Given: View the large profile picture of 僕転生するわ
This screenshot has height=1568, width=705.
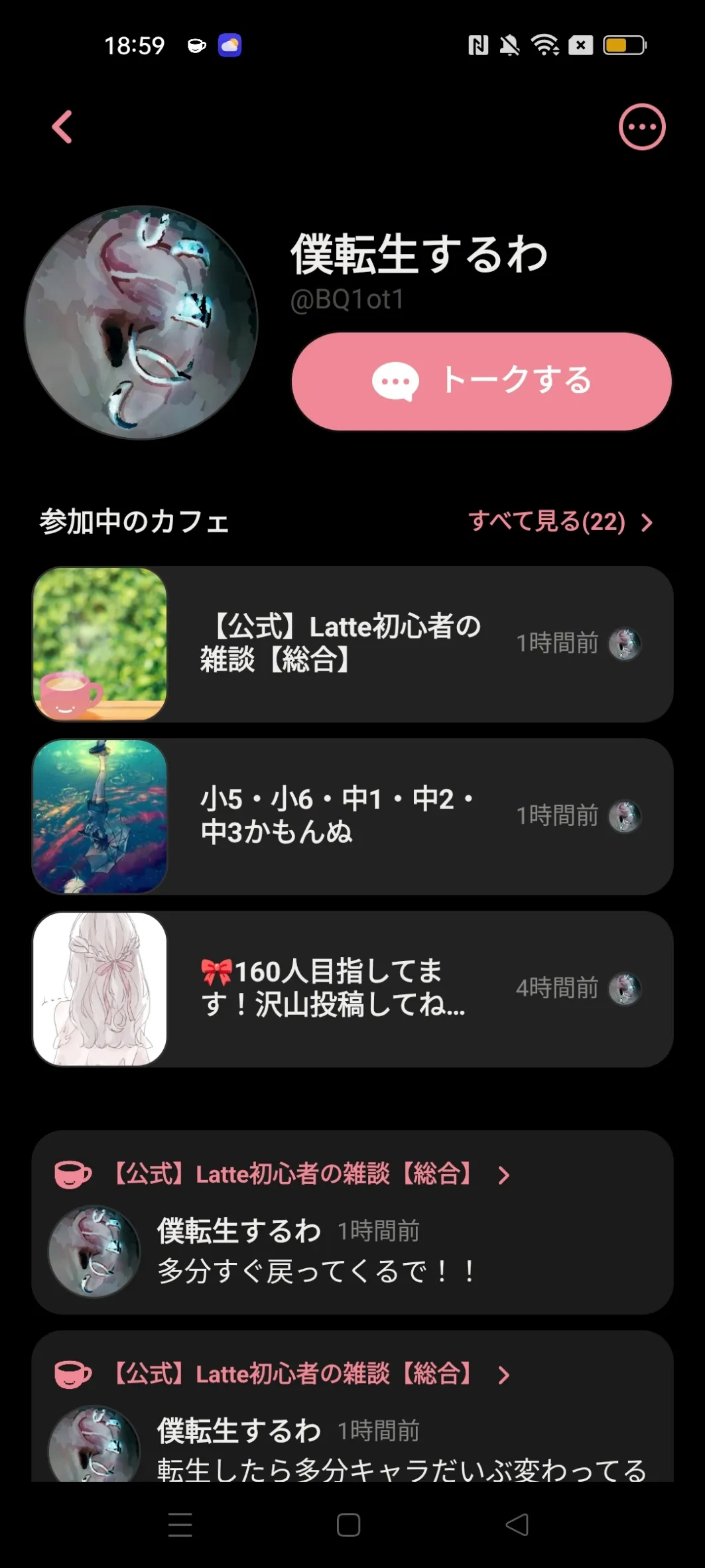Looking at the screenshot, I should point(141,322).
